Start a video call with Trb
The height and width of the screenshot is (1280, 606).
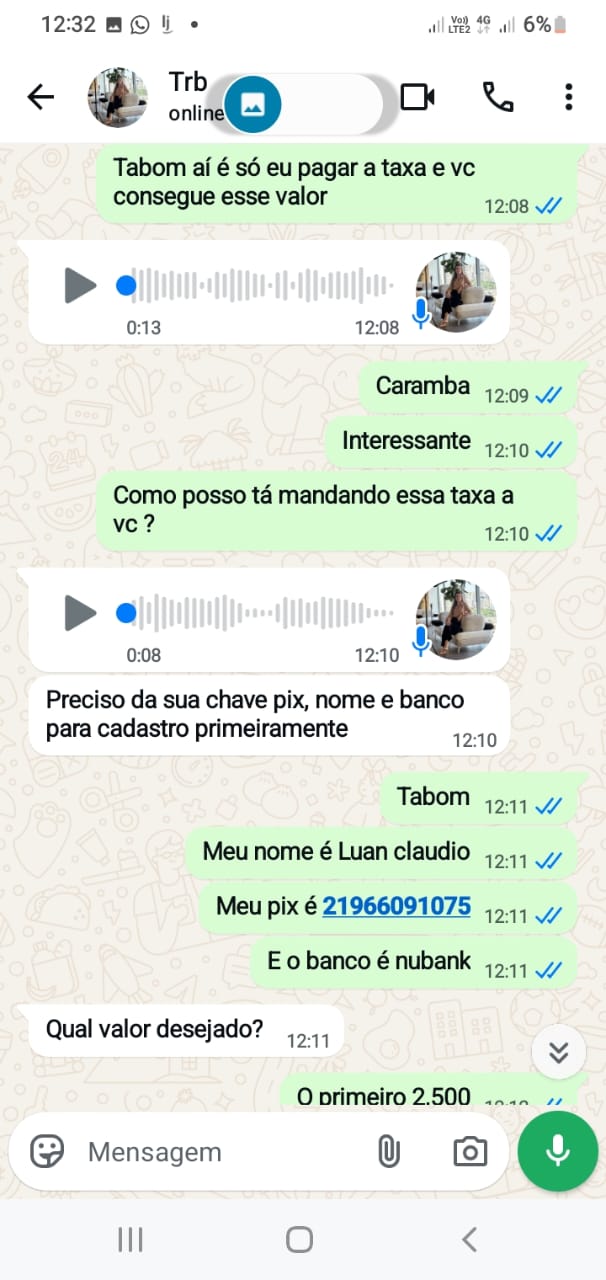[x=418, y=97]
